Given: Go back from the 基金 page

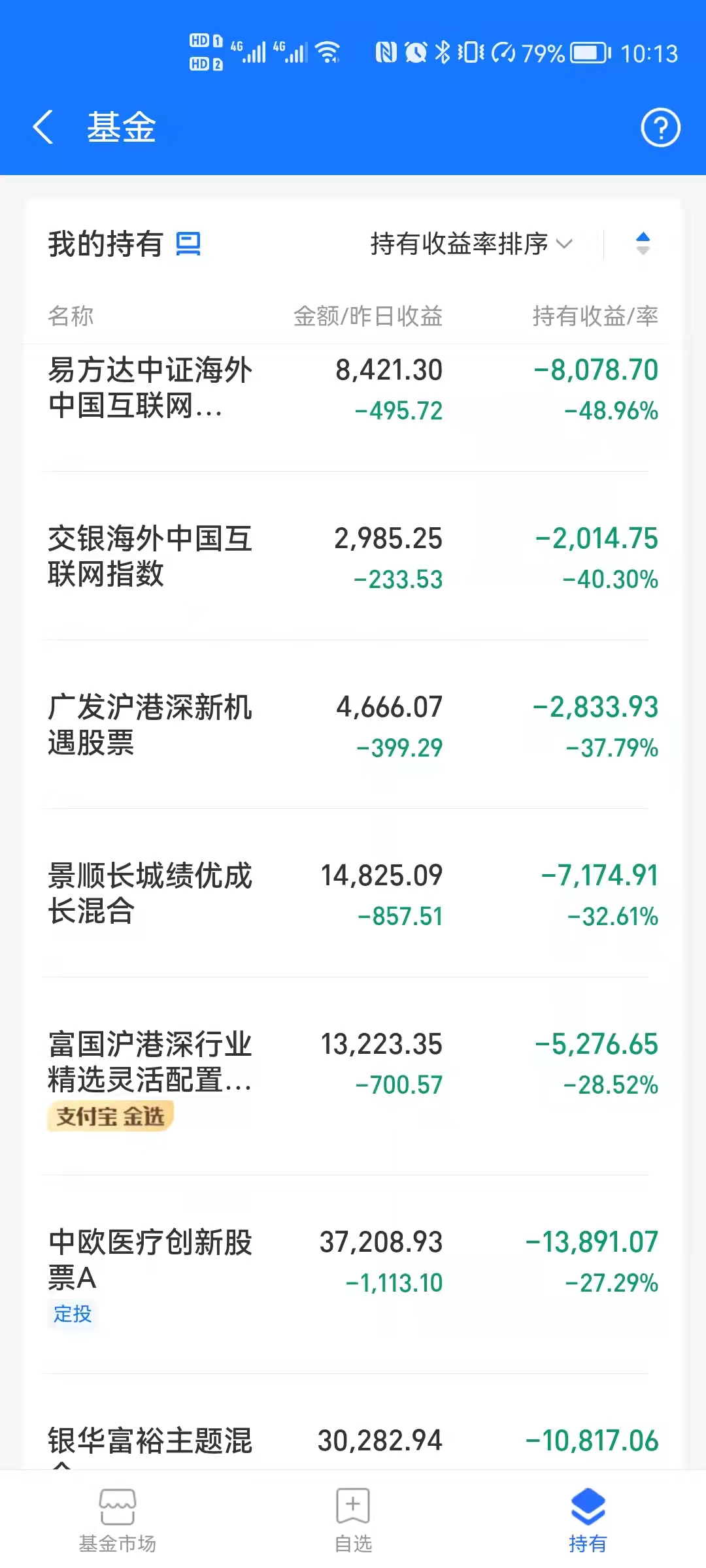Looking at the screenshot, I should point(43,127).
